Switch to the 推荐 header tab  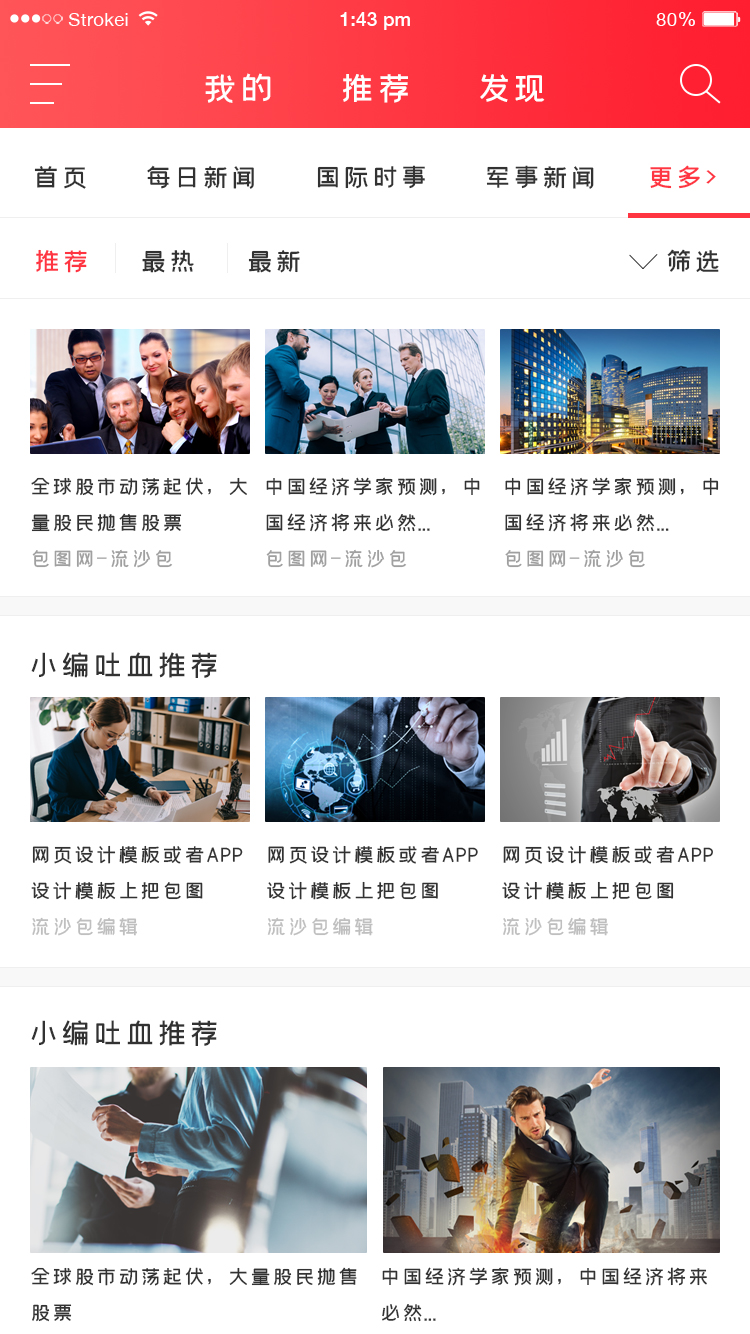pos(376,88)
